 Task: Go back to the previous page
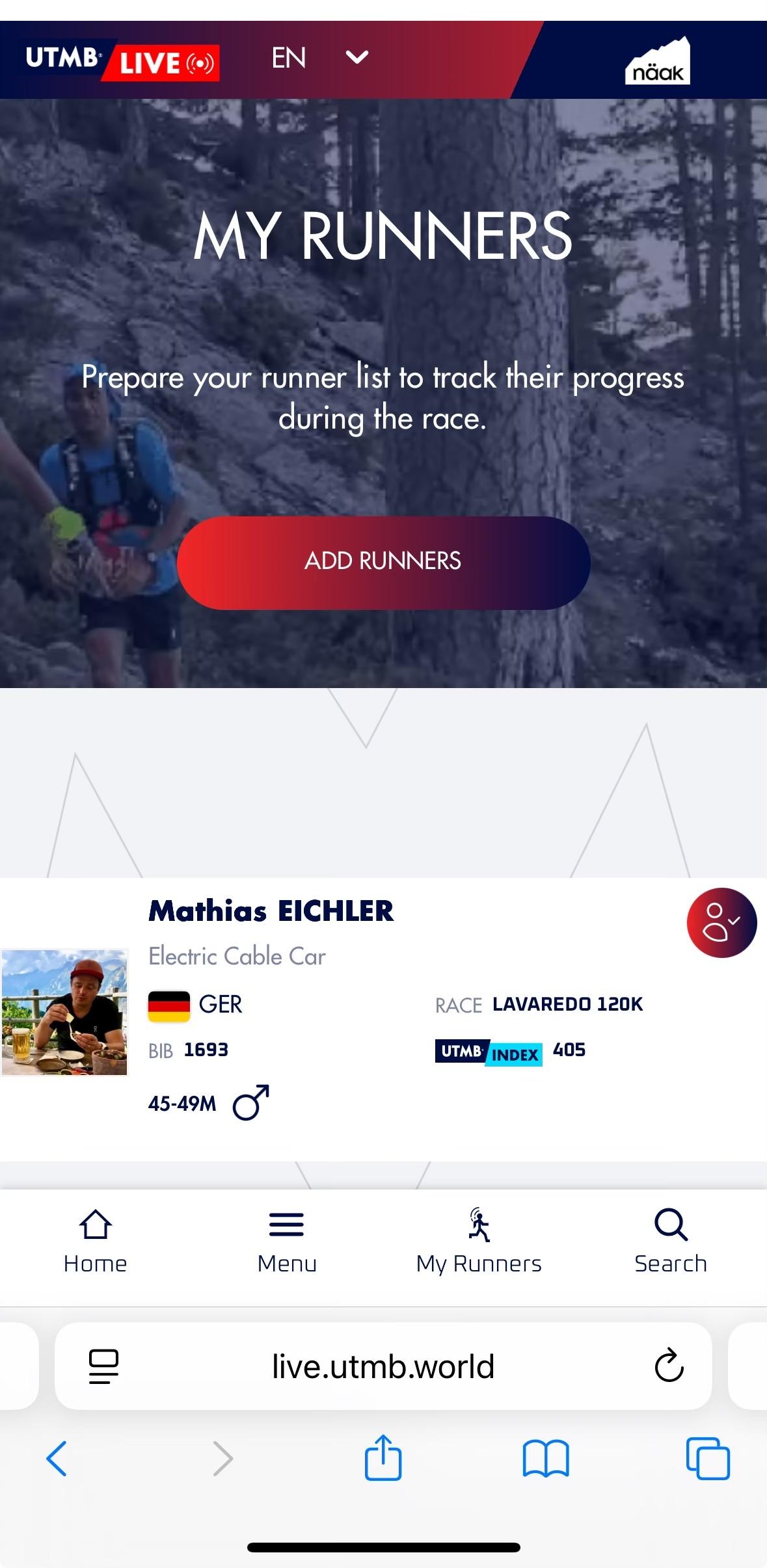click(57, 1459)
